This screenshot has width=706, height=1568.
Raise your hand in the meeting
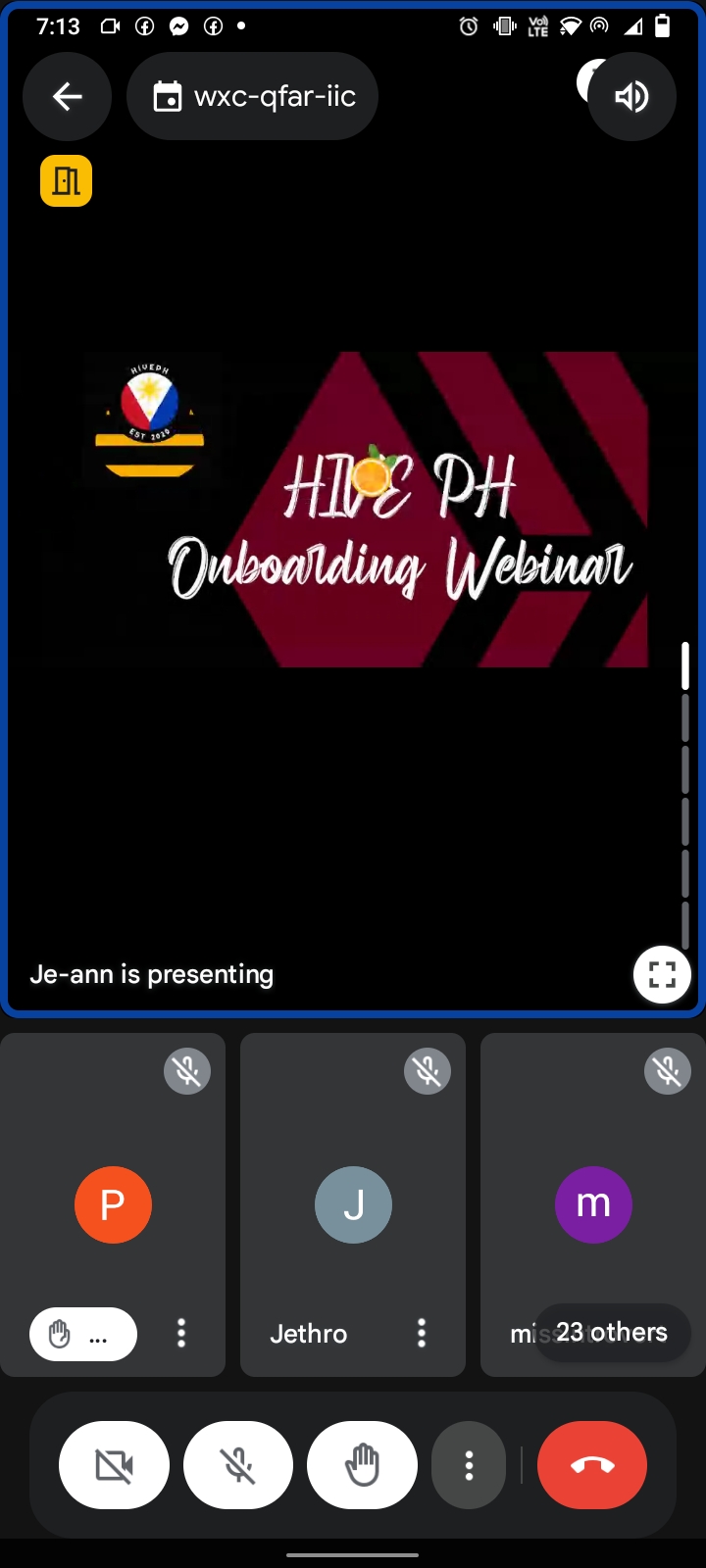(x=362, y=1465)
